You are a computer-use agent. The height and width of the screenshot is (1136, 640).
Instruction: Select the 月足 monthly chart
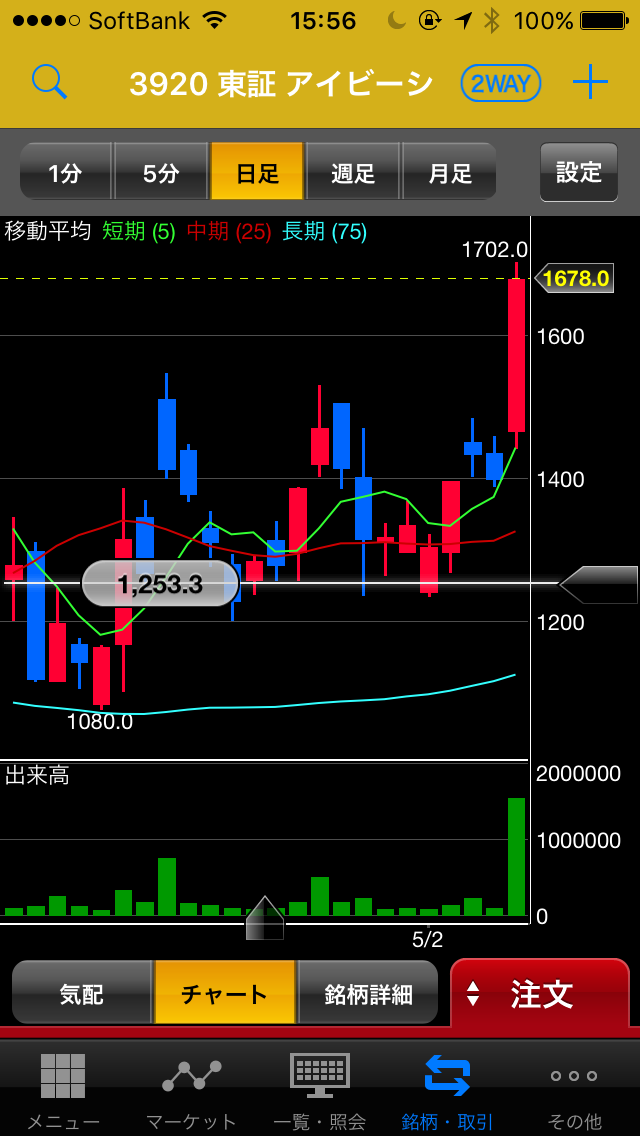(449, 173)
